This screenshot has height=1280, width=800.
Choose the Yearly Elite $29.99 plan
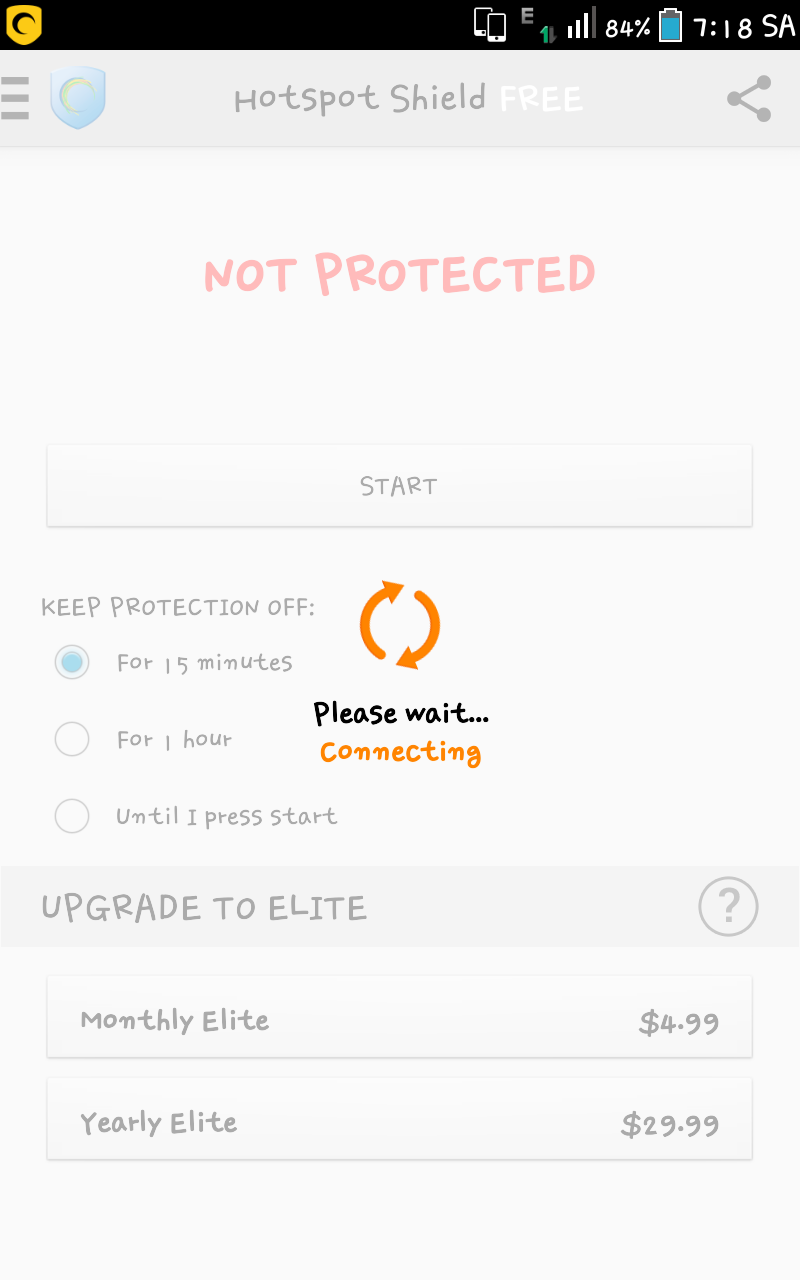[399, 1122]
